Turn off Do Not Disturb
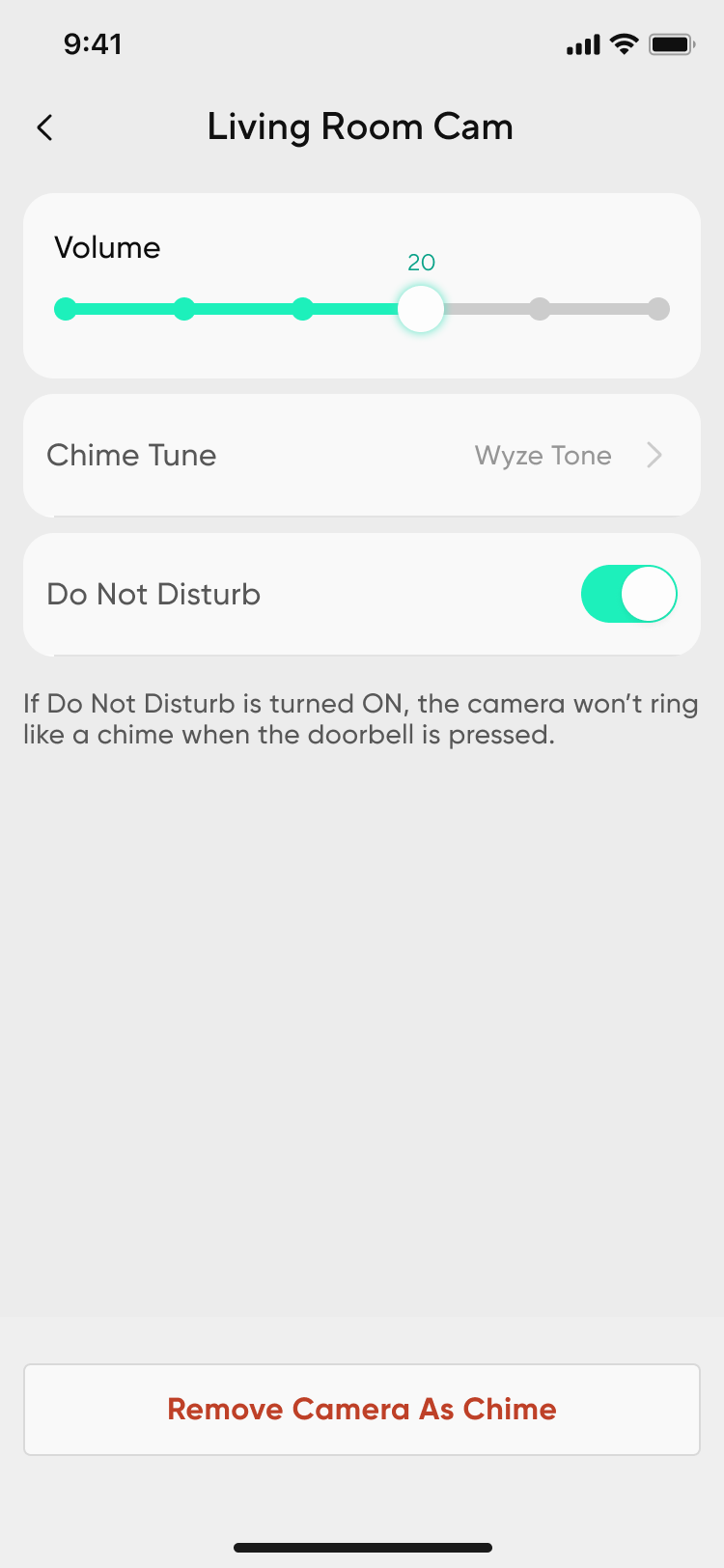 point(628,594)
